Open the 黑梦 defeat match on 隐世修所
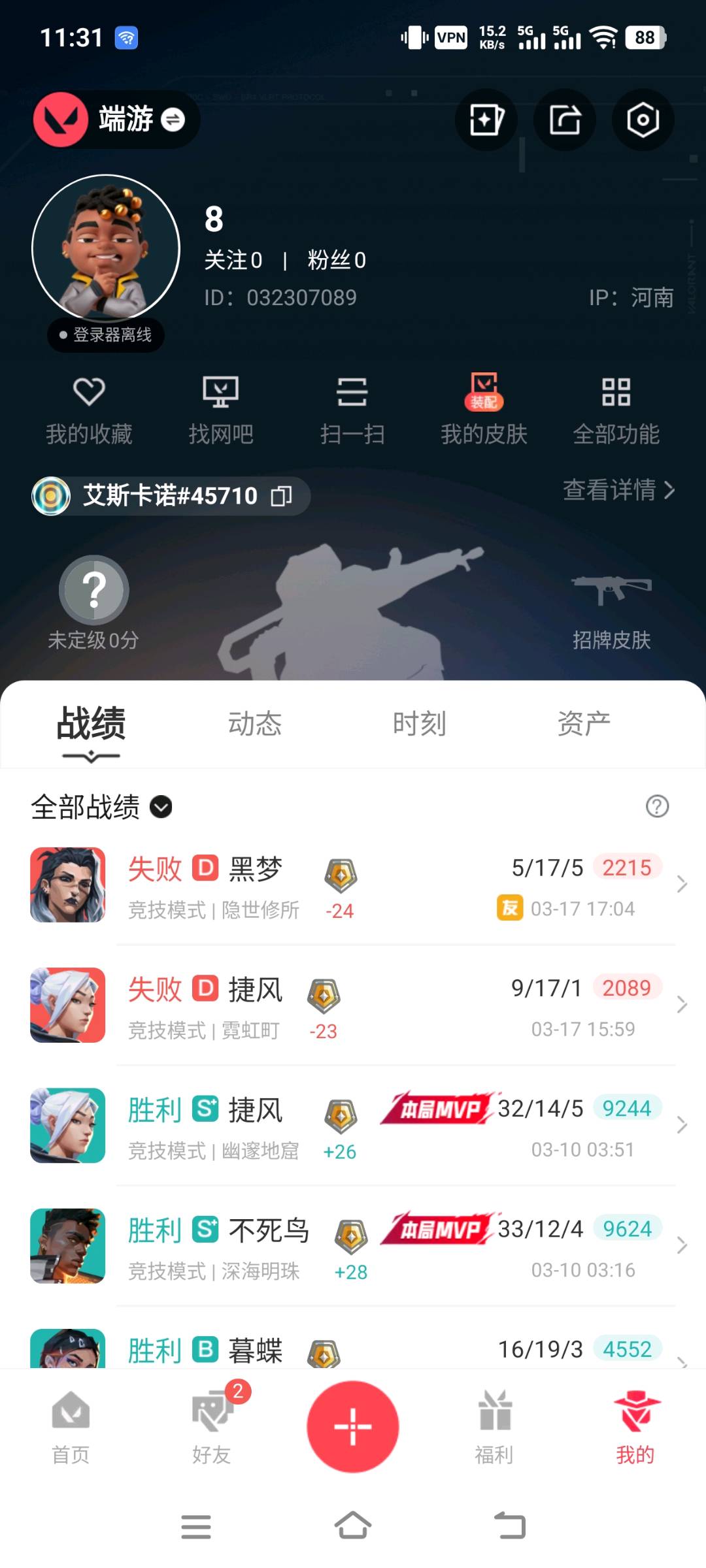The width and height of the screenshot is (706, 1568). click(353, 885)
